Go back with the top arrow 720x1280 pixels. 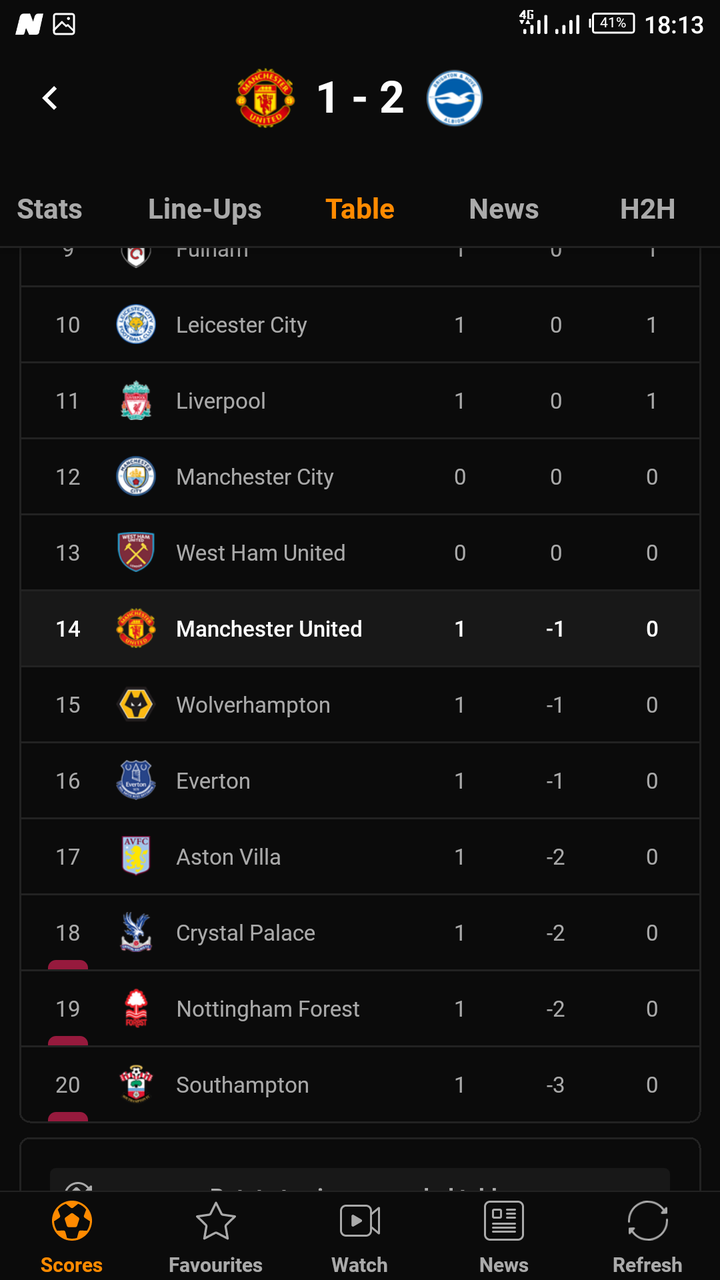pos(50,98)
